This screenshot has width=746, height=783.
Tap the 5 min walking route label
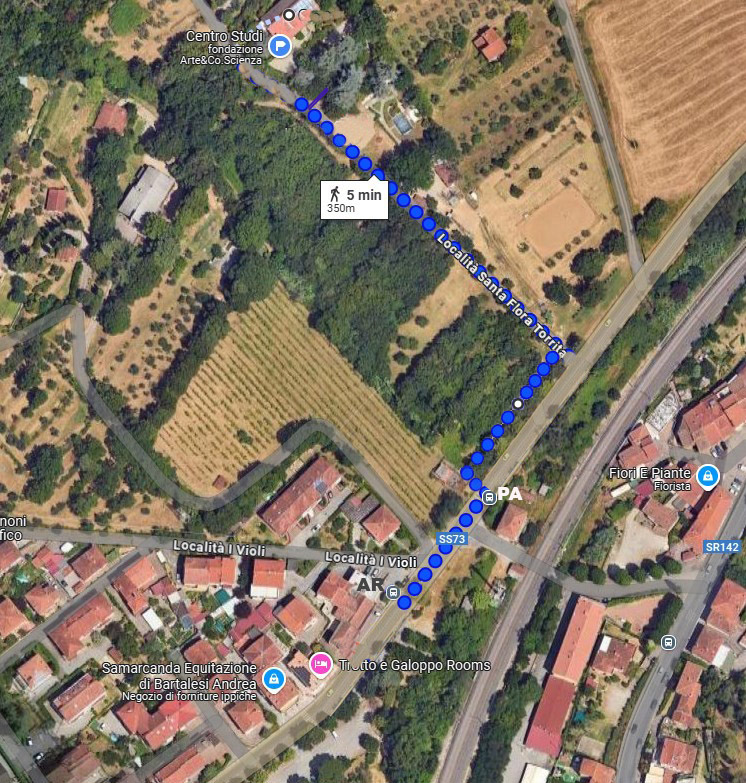(x=354, y=200)
